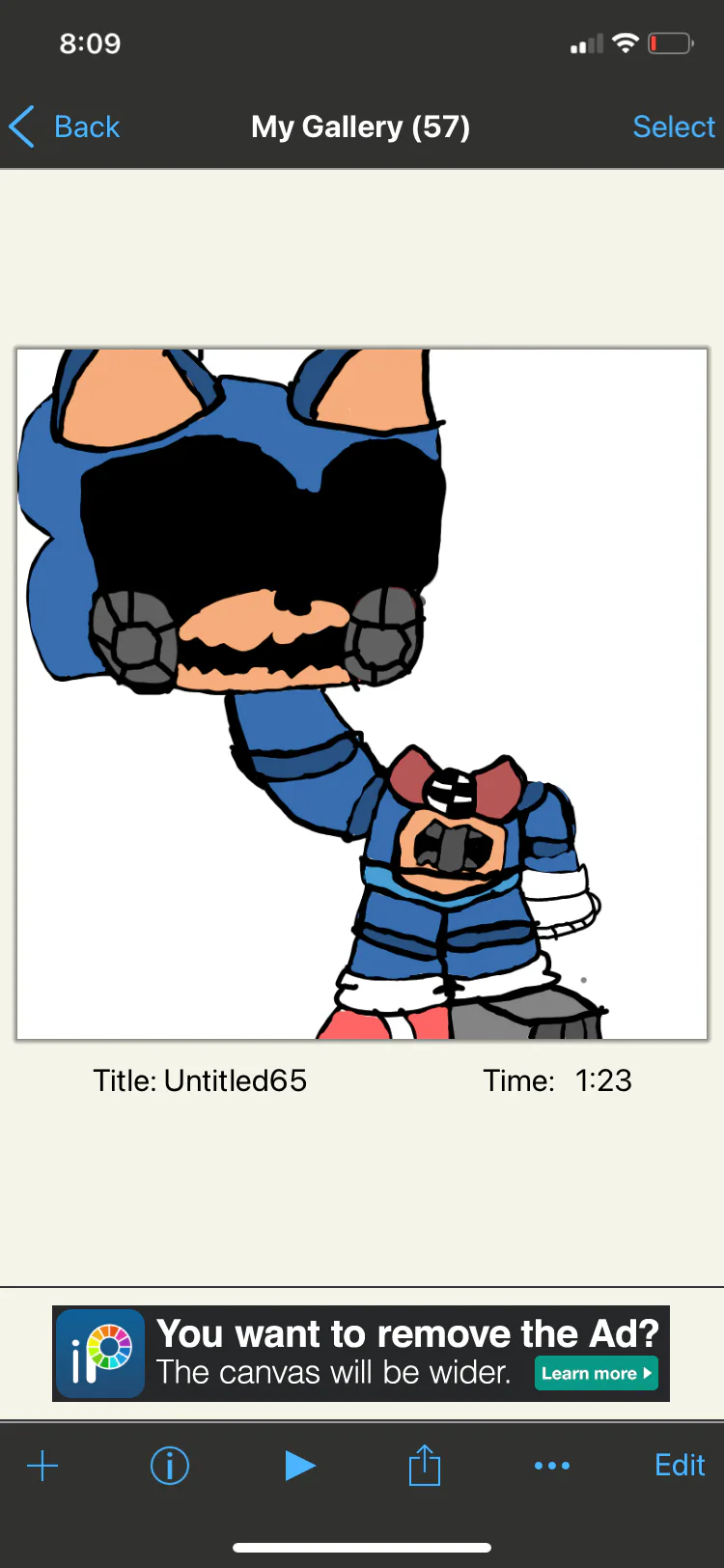
Task: Tap Select in the top bar
Action: [673, 126]
